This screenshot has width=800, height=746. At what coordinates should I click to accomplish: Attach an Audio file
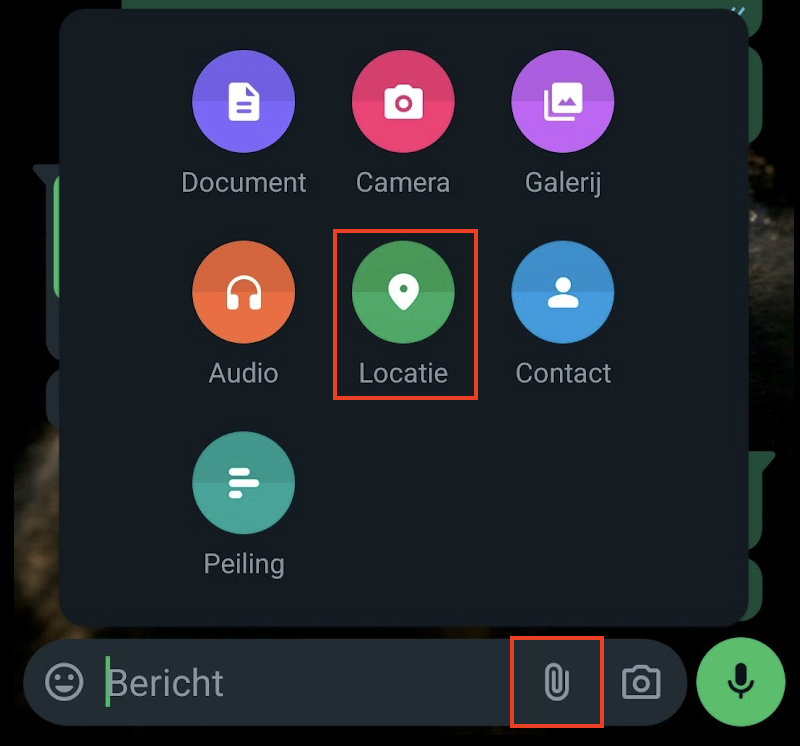pyautogui.click(x=243, y=291)
